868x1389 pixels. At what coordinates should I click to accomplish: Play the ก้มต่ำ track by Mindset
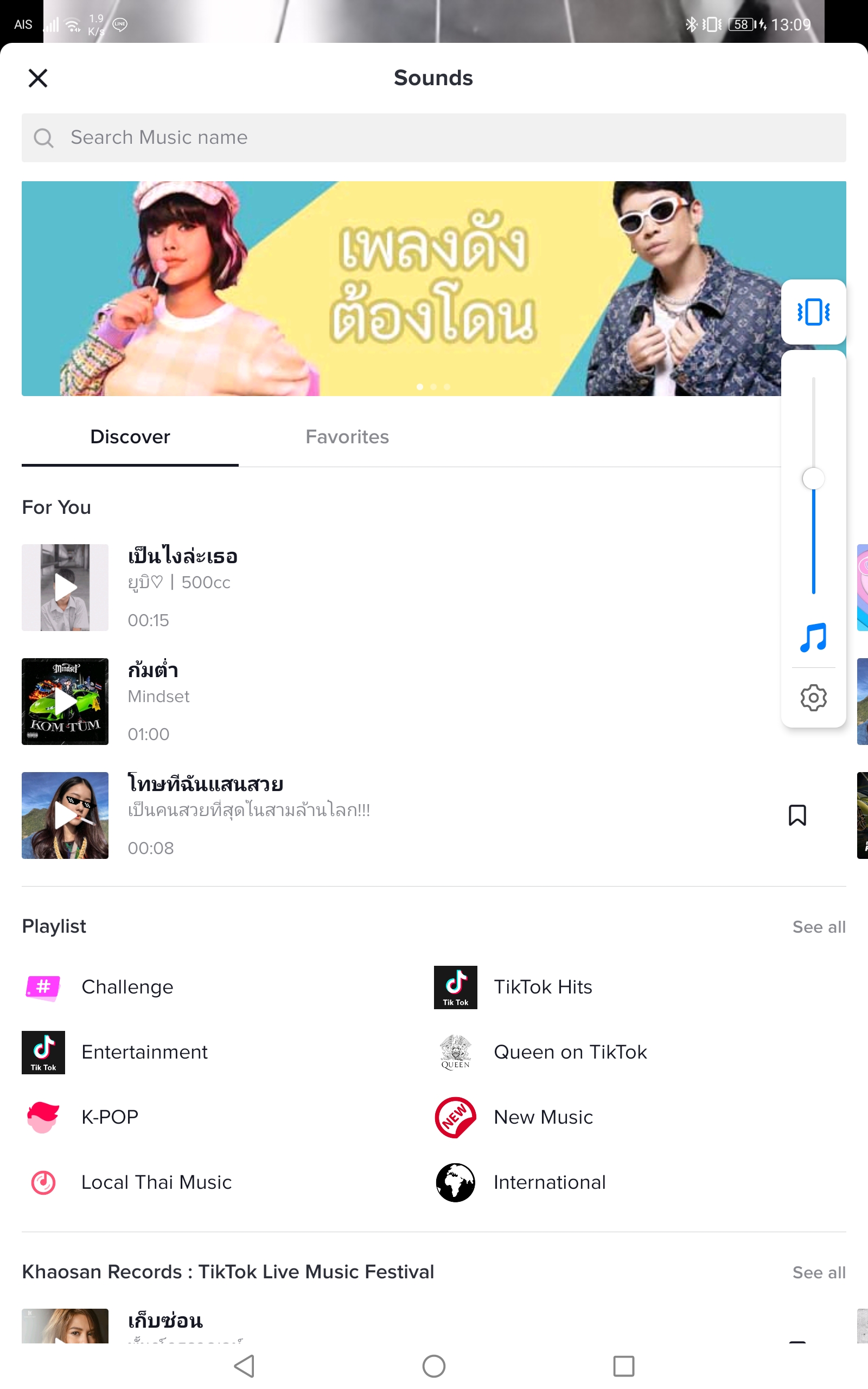[x=65, y=701]
